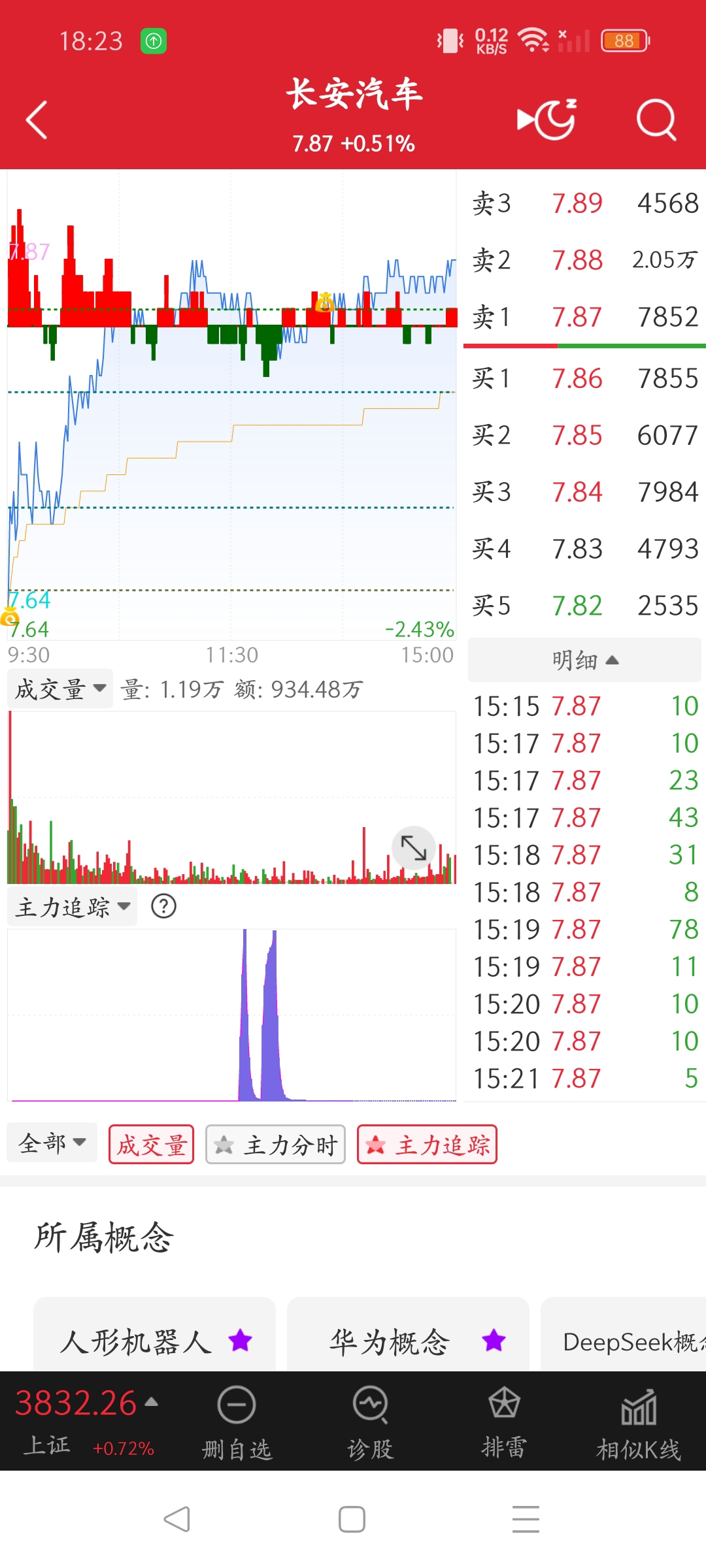Show help for 主力追踪

click(163, 906)
